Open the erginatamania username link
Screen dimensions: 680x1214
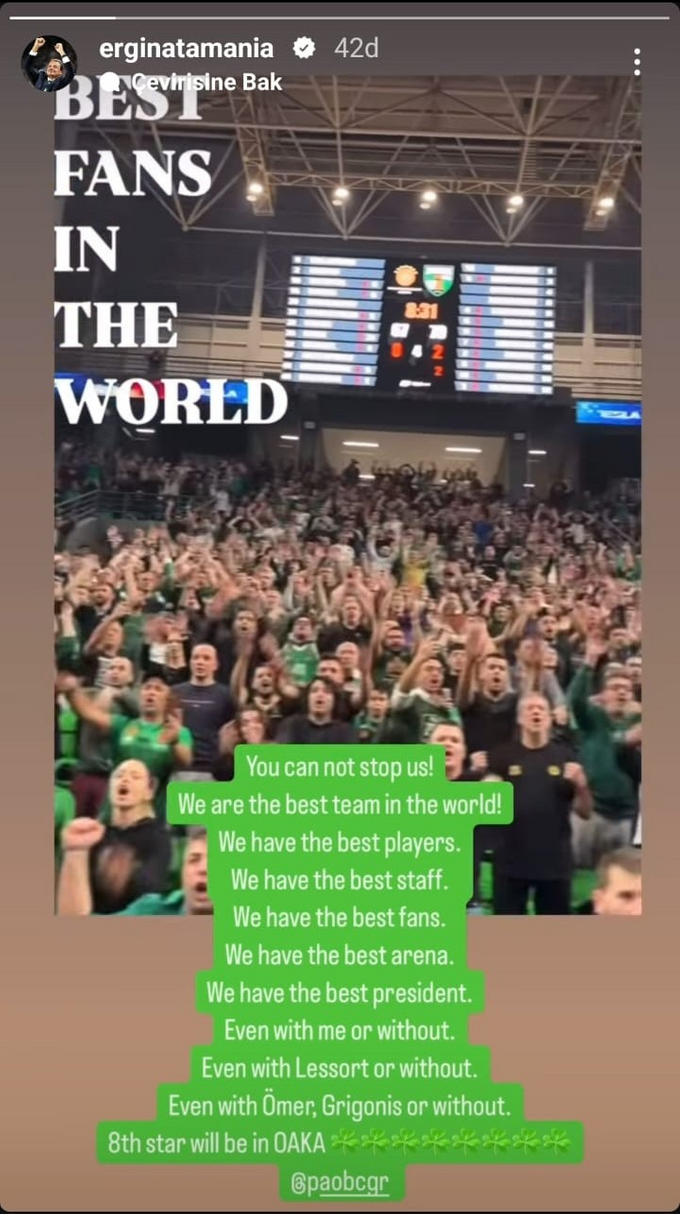click(187, 48)
